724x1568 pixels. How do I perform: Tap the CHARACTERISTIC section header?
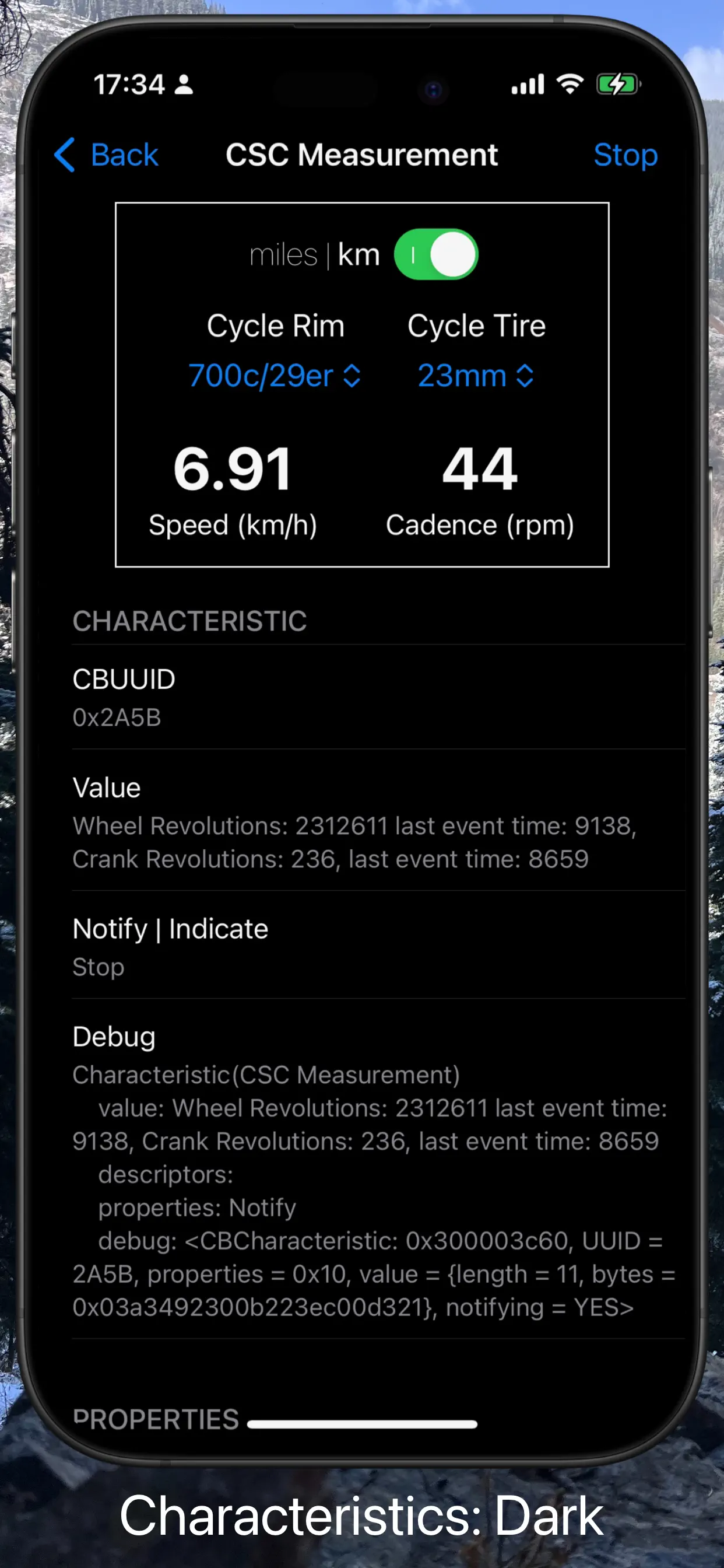(189, 621)
